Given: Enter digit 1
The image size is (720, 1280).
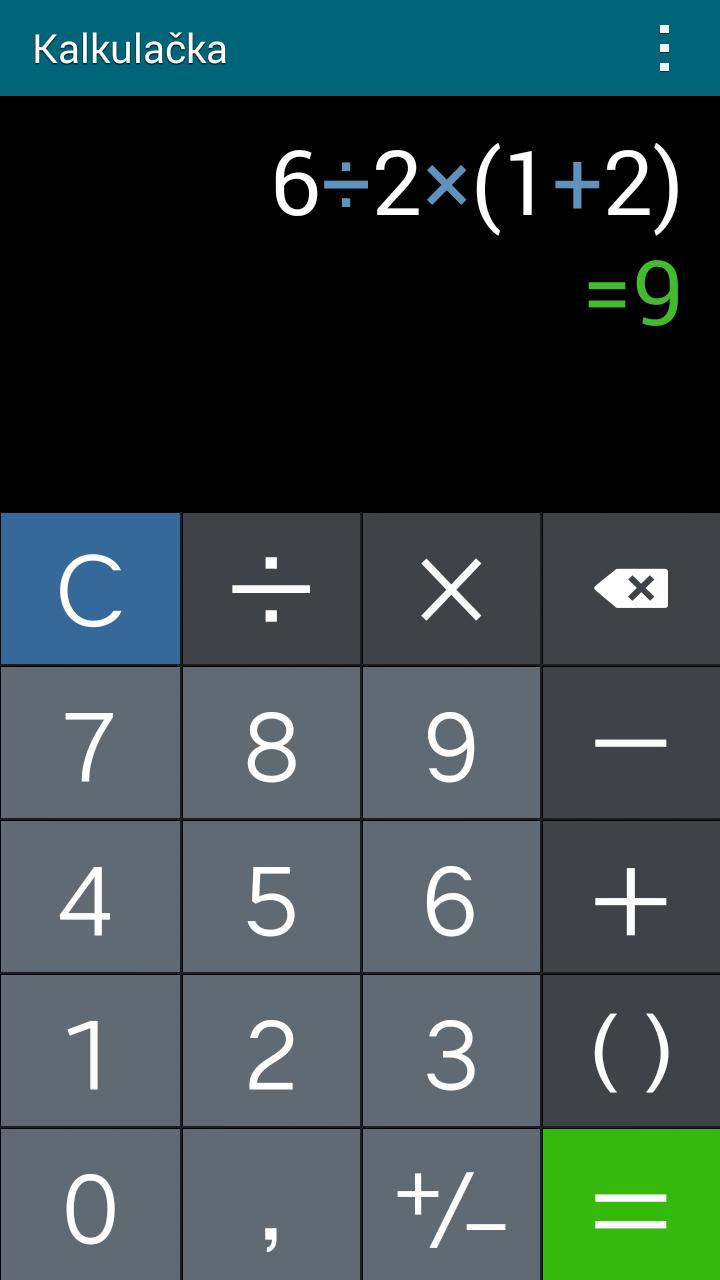Looking at the screenshot, I should [90, 1052].
